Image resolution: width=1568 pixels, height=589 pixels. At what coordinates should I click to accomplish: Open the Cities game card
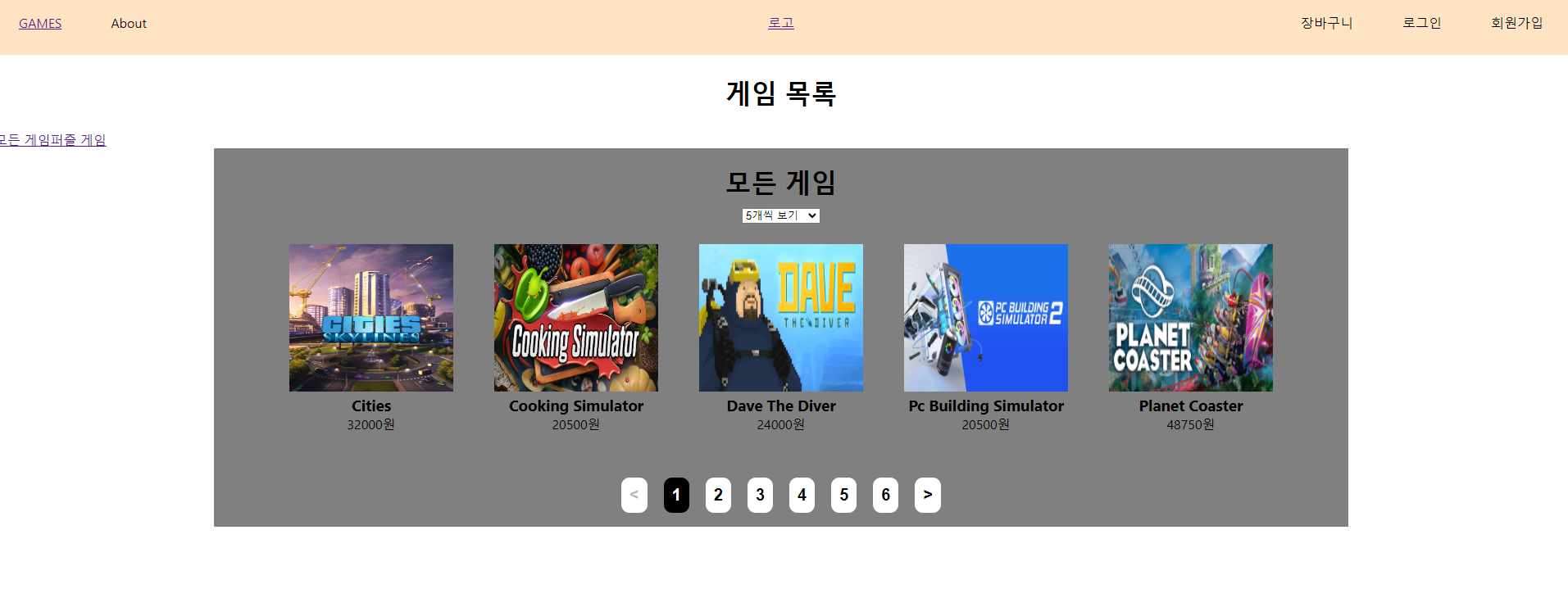pyautogui.click(x=371, y=318)
